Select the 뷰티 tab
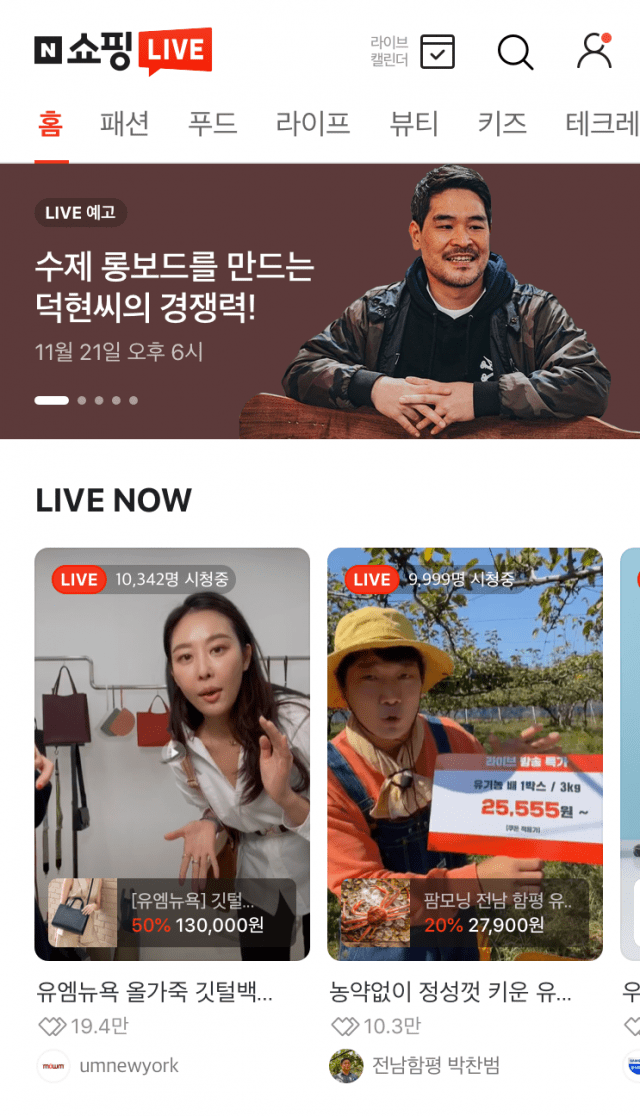640x1116 pixels. coord(414,124)
